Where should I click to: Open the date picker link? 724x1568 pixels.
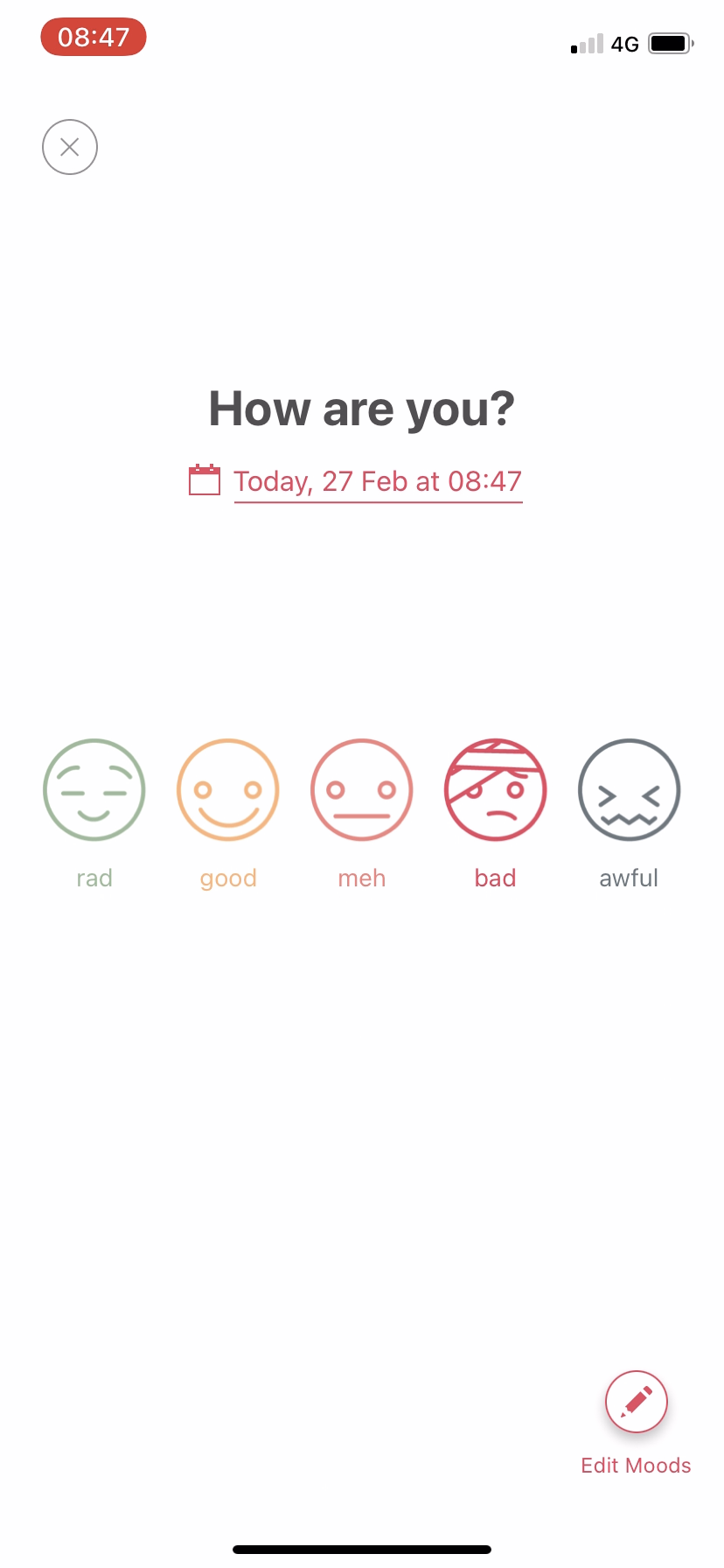point(377,480)
